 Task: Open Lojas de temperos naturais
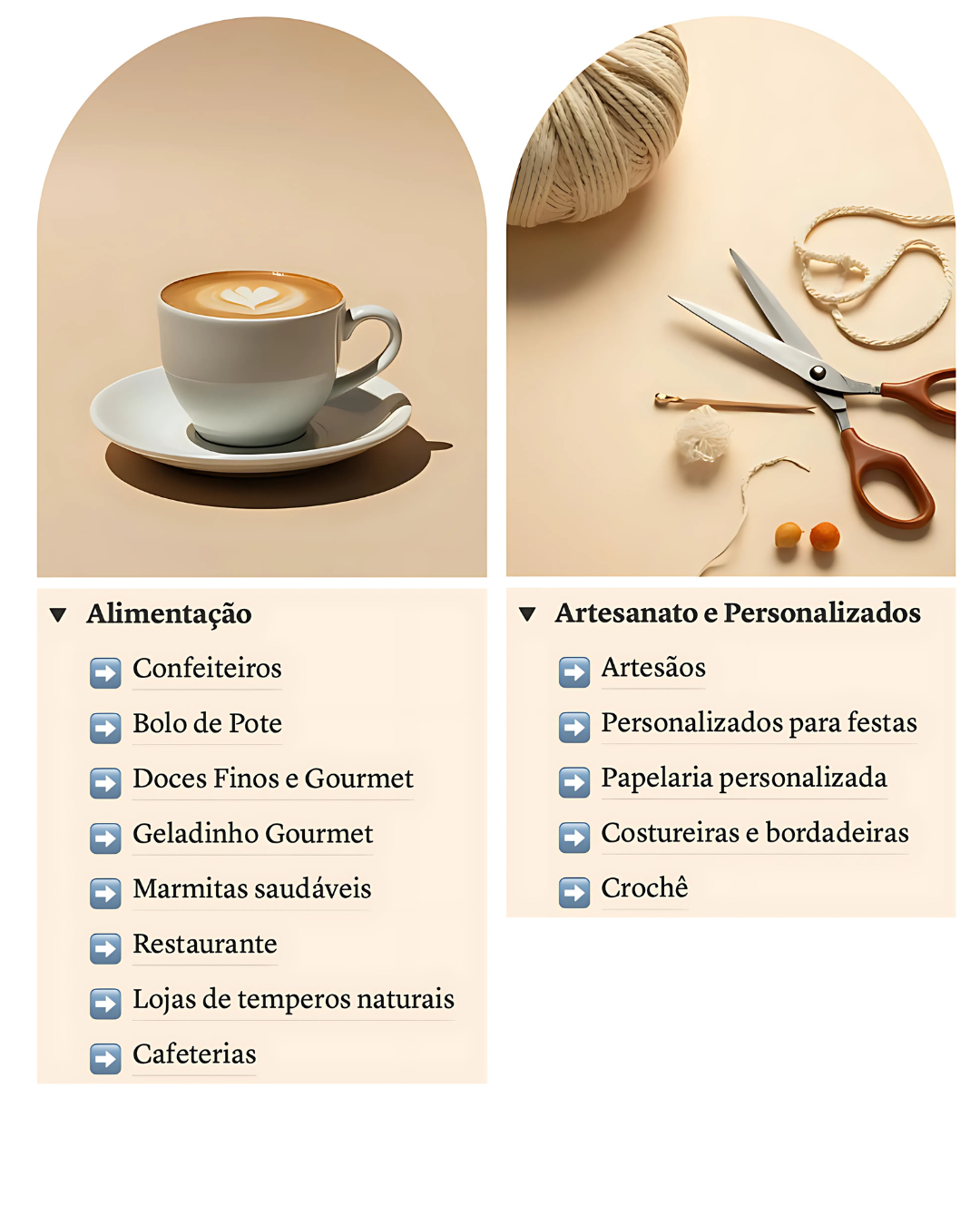click(x=292, y=1000)
